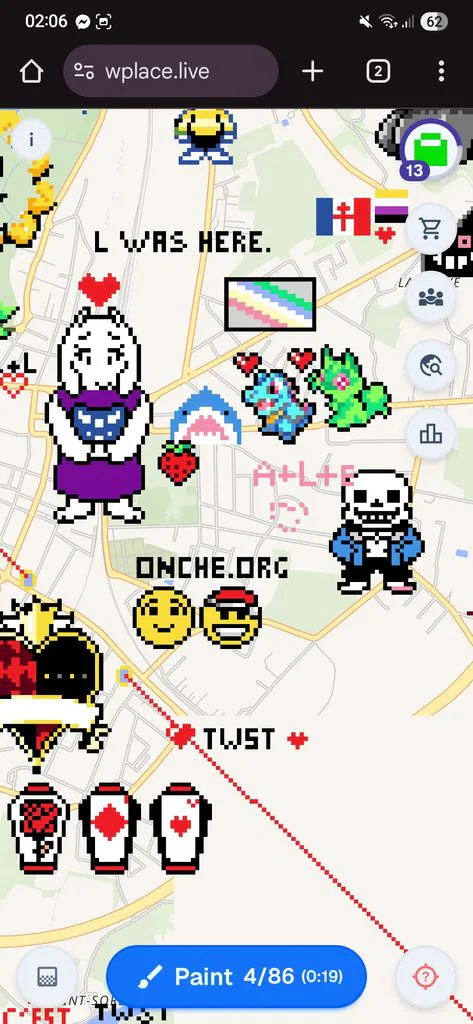Open the leaderboard bar chart icon
The image size is (473, 1024).
tap(431, 434)
